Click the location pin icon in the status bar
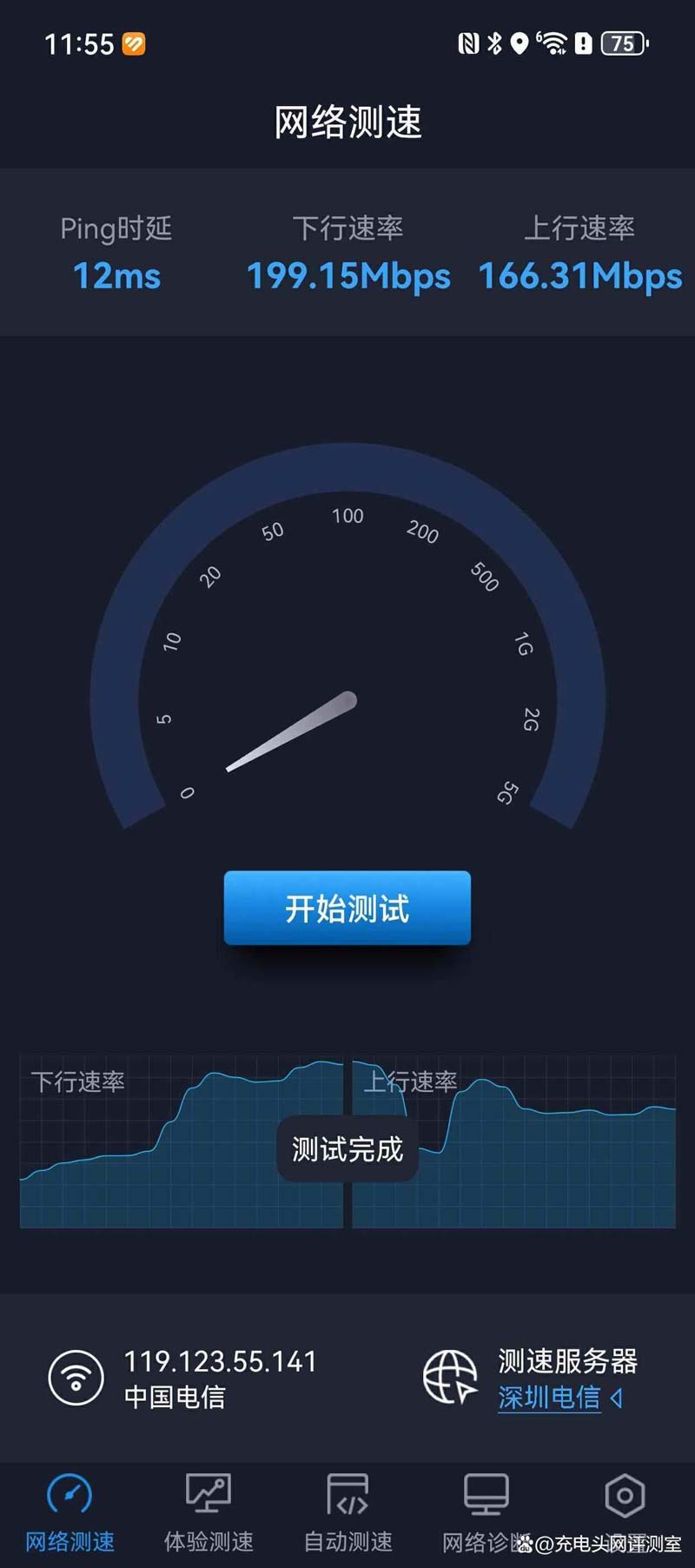The image size is (695, 1568). pos(520,43)
